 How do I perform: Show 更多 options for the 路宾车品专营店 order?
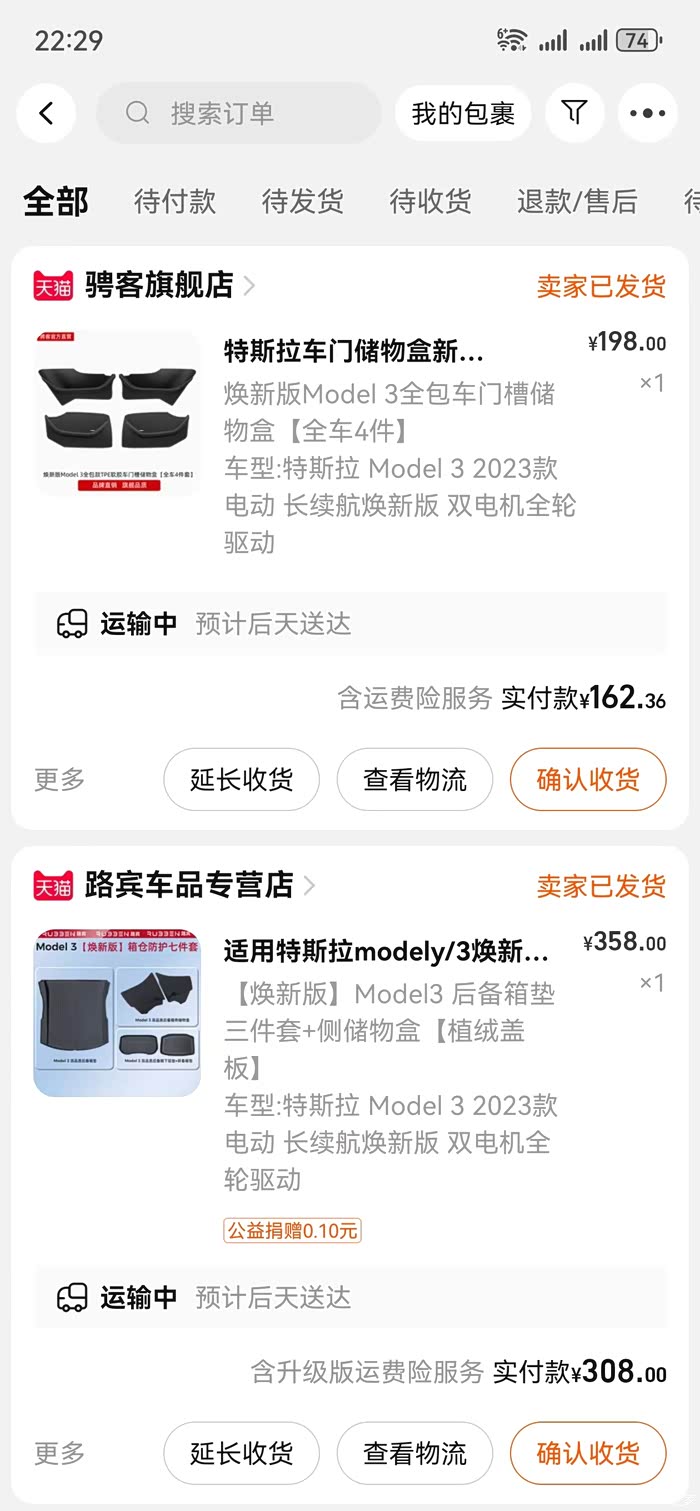(x=60, y=1453)
